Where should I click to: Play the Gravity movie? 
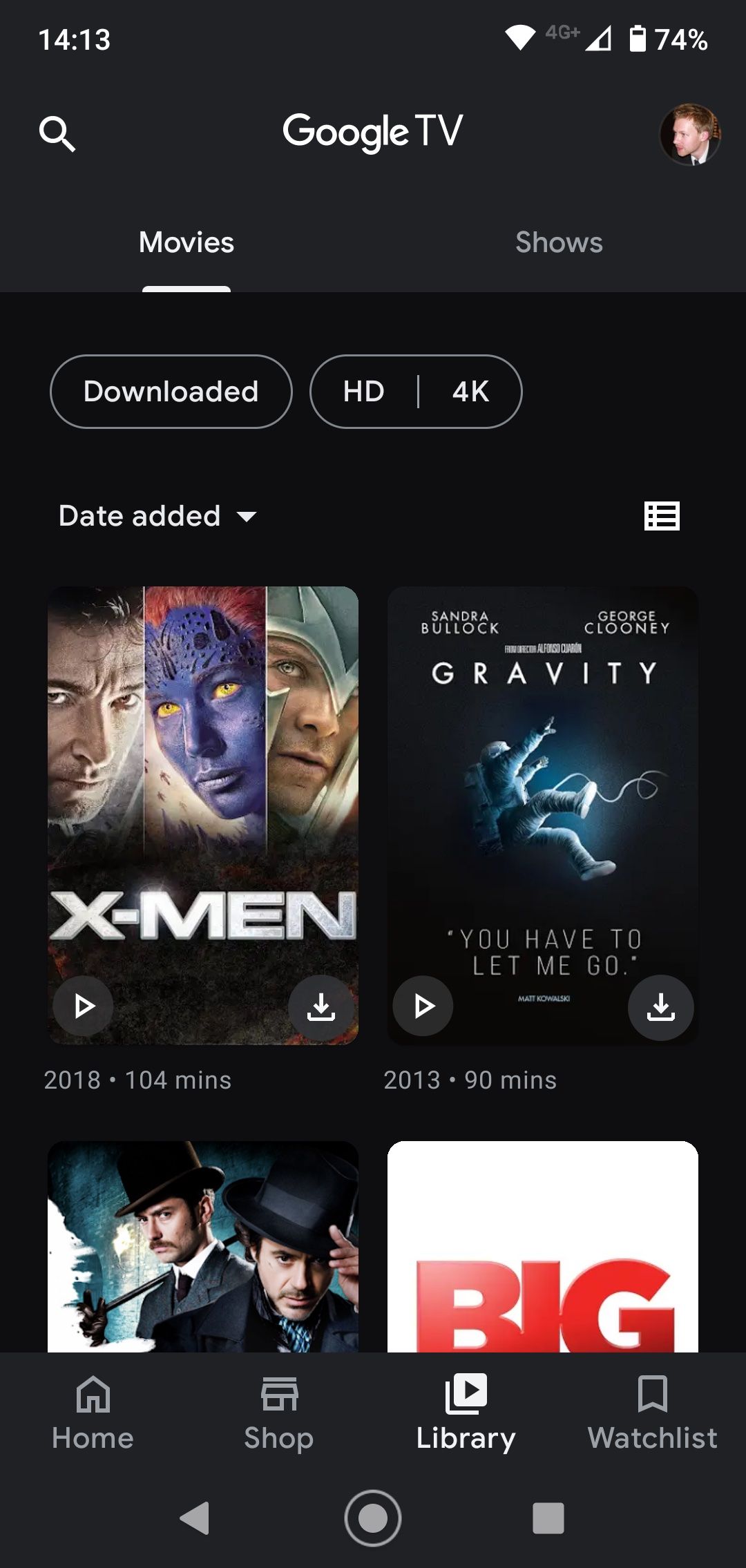(x=423, y=1006)
